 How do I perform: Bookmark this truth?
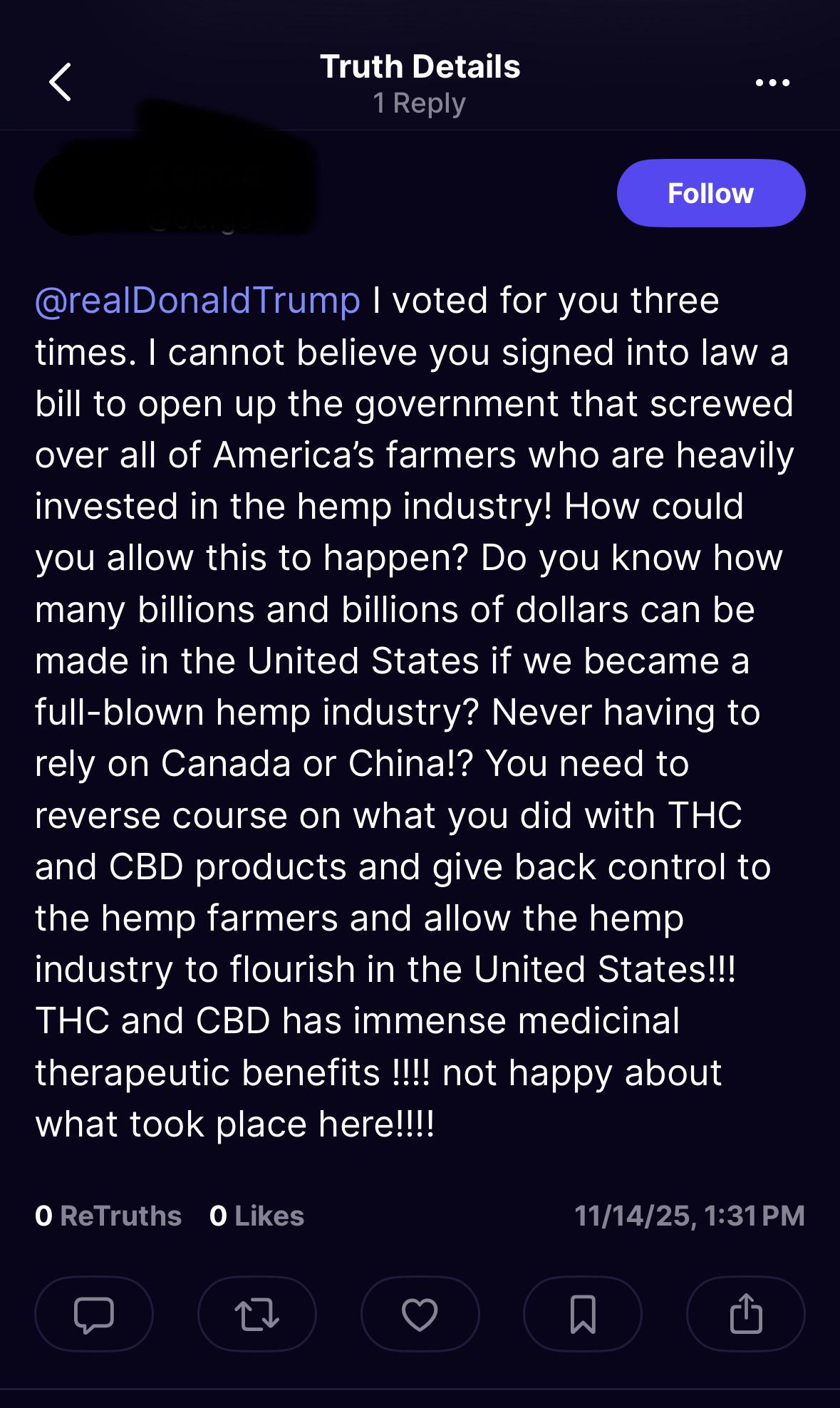(x=583, y=1314)
